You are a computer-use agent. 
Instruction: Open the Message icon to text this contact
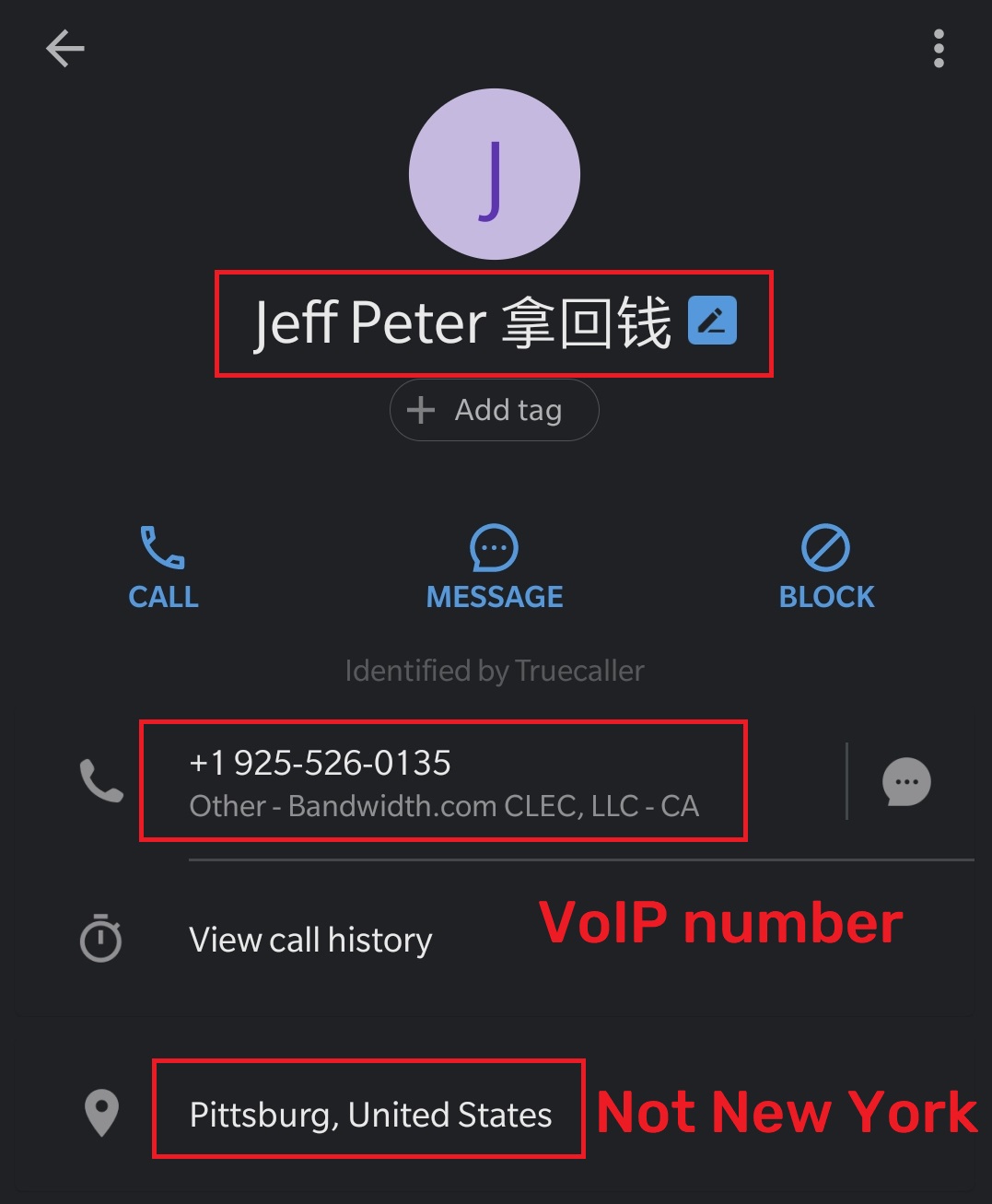pyautogui.click(x=495, y=566)
